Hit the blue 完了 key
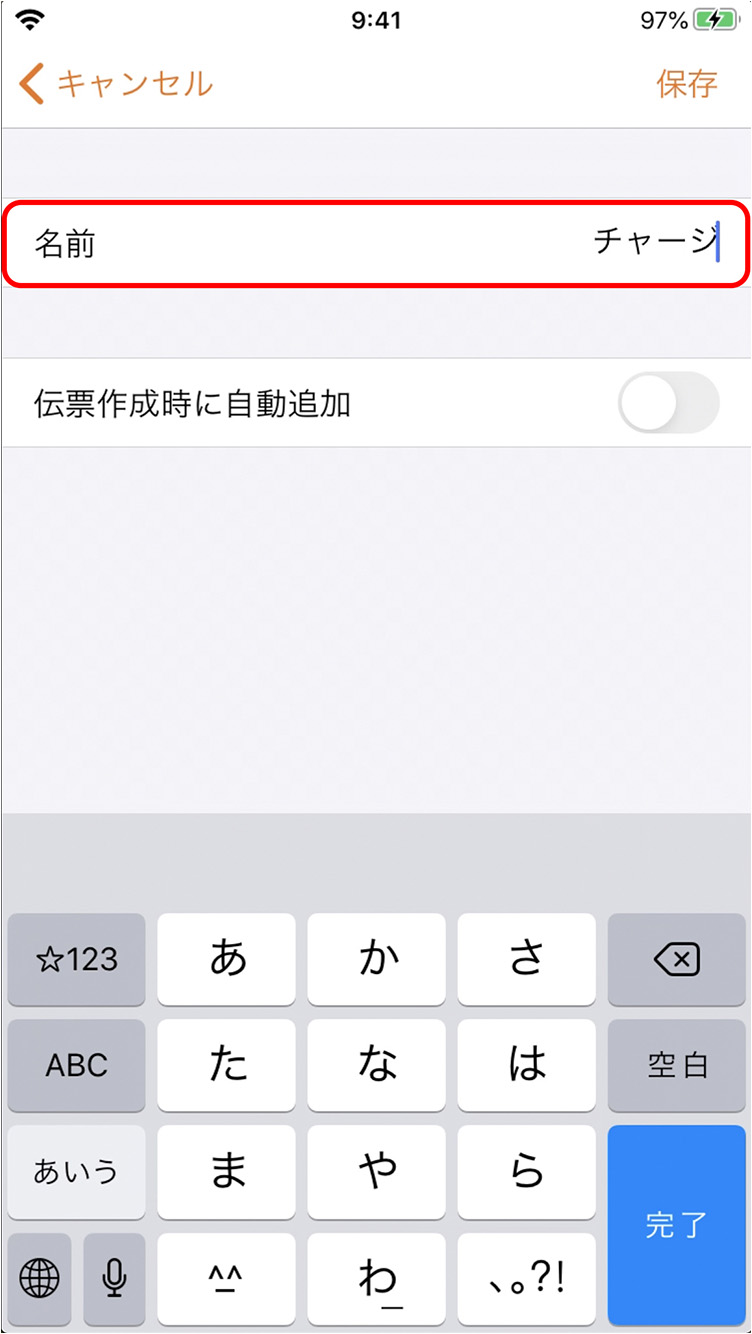Image resolution: width=752 pixels, height=1334 pixels. 677,1225
